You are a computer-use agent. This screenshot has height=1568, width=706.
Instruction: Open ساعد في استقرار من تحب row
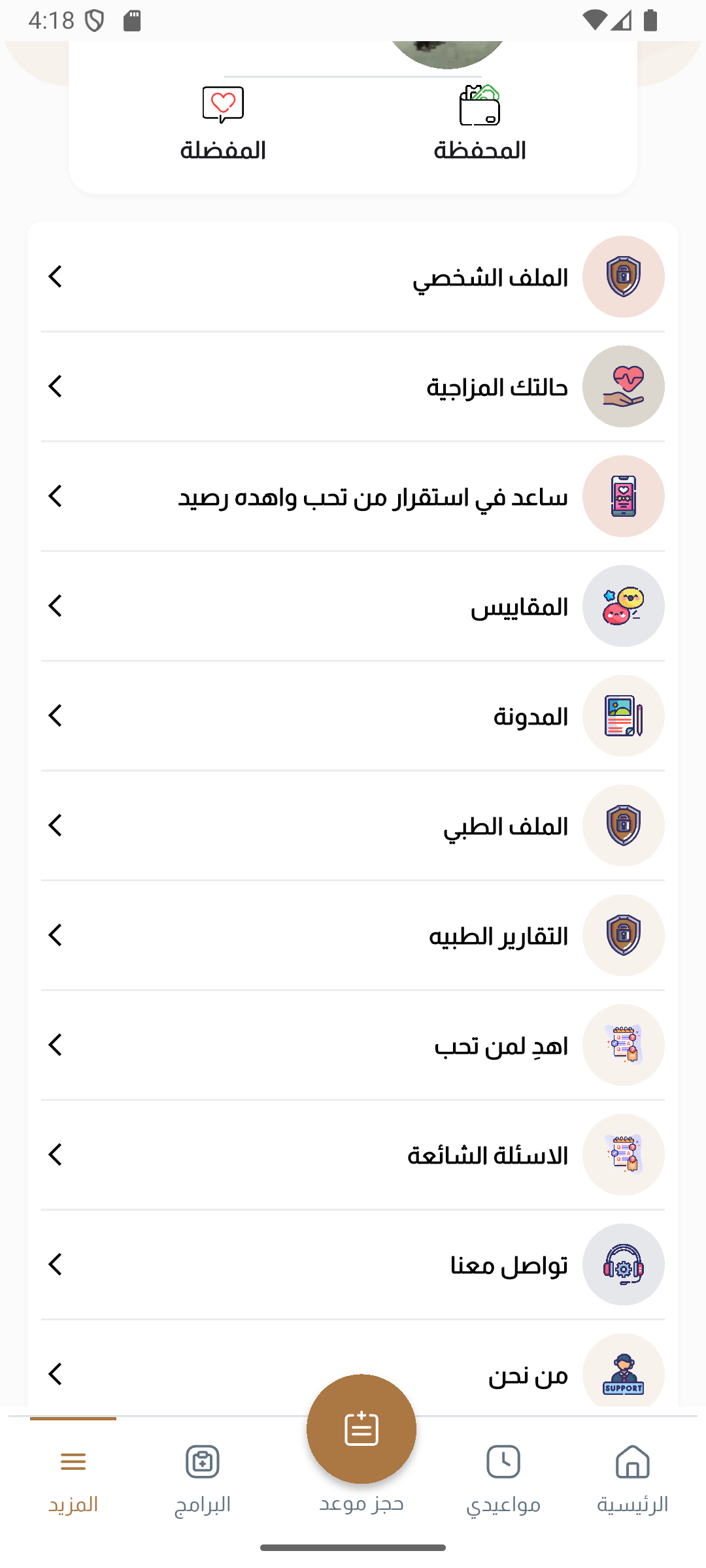(x=353, y=497)
